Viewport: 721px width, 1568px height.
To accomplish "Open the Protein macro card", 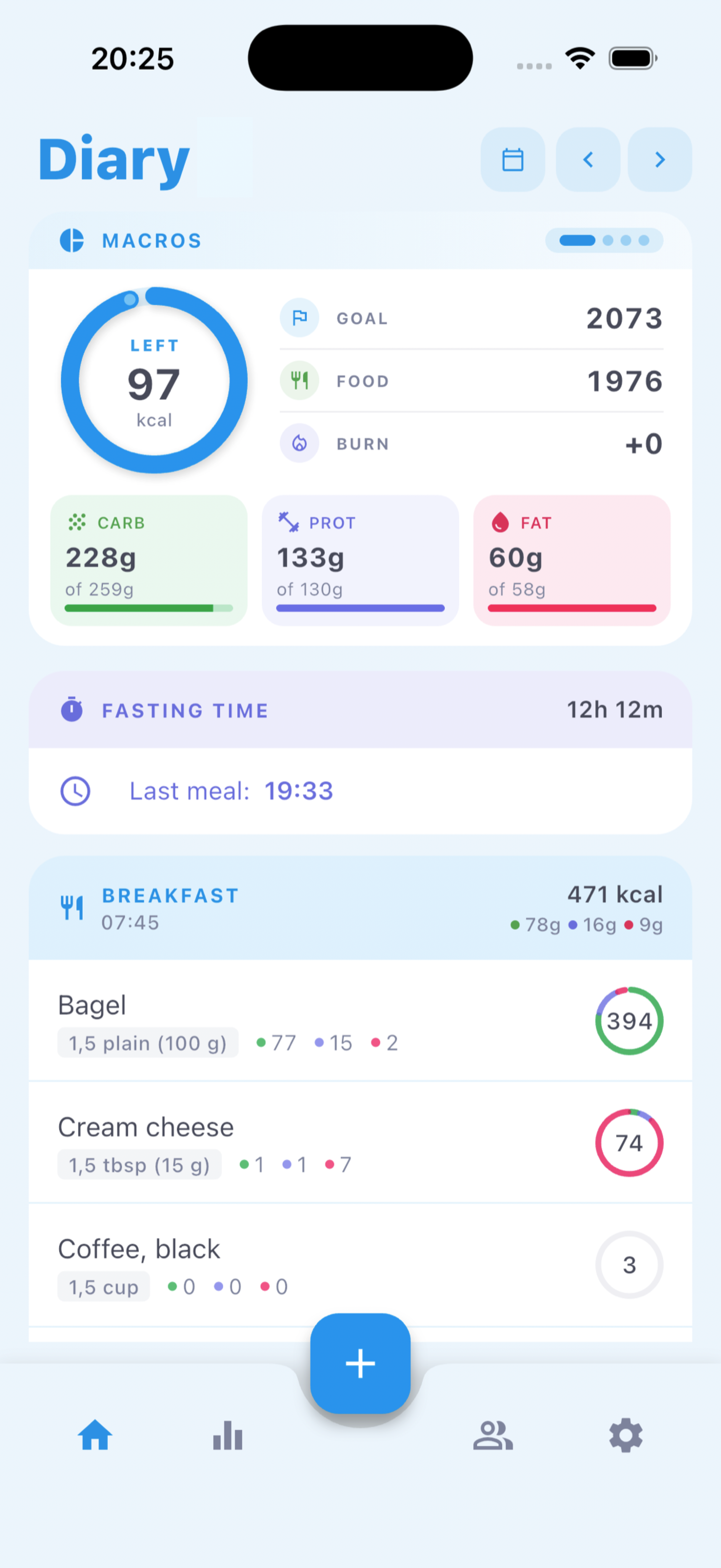I will pyautogui.click(x=360, y=560).
